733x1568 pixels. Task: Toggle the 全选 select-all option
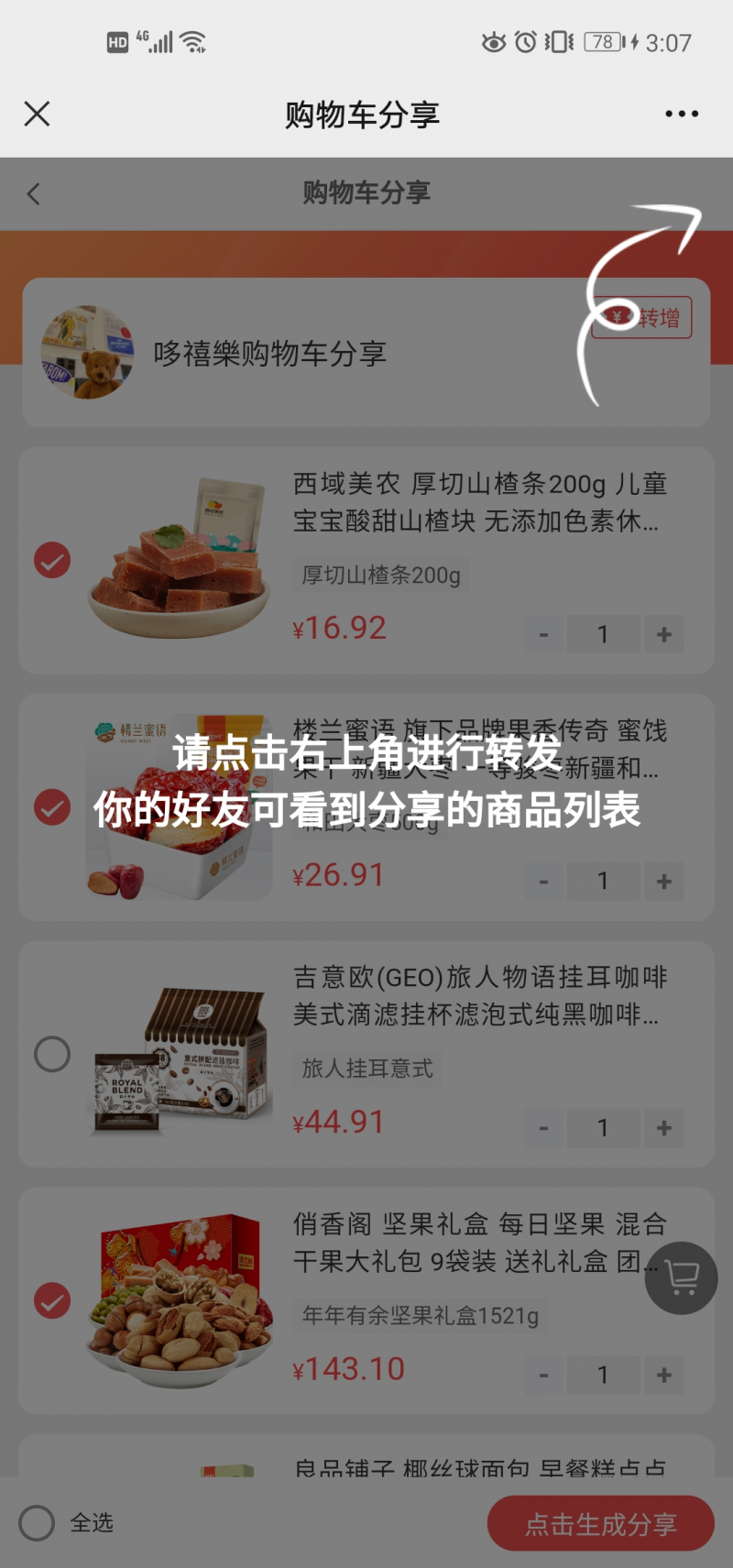click(38, 1523)
